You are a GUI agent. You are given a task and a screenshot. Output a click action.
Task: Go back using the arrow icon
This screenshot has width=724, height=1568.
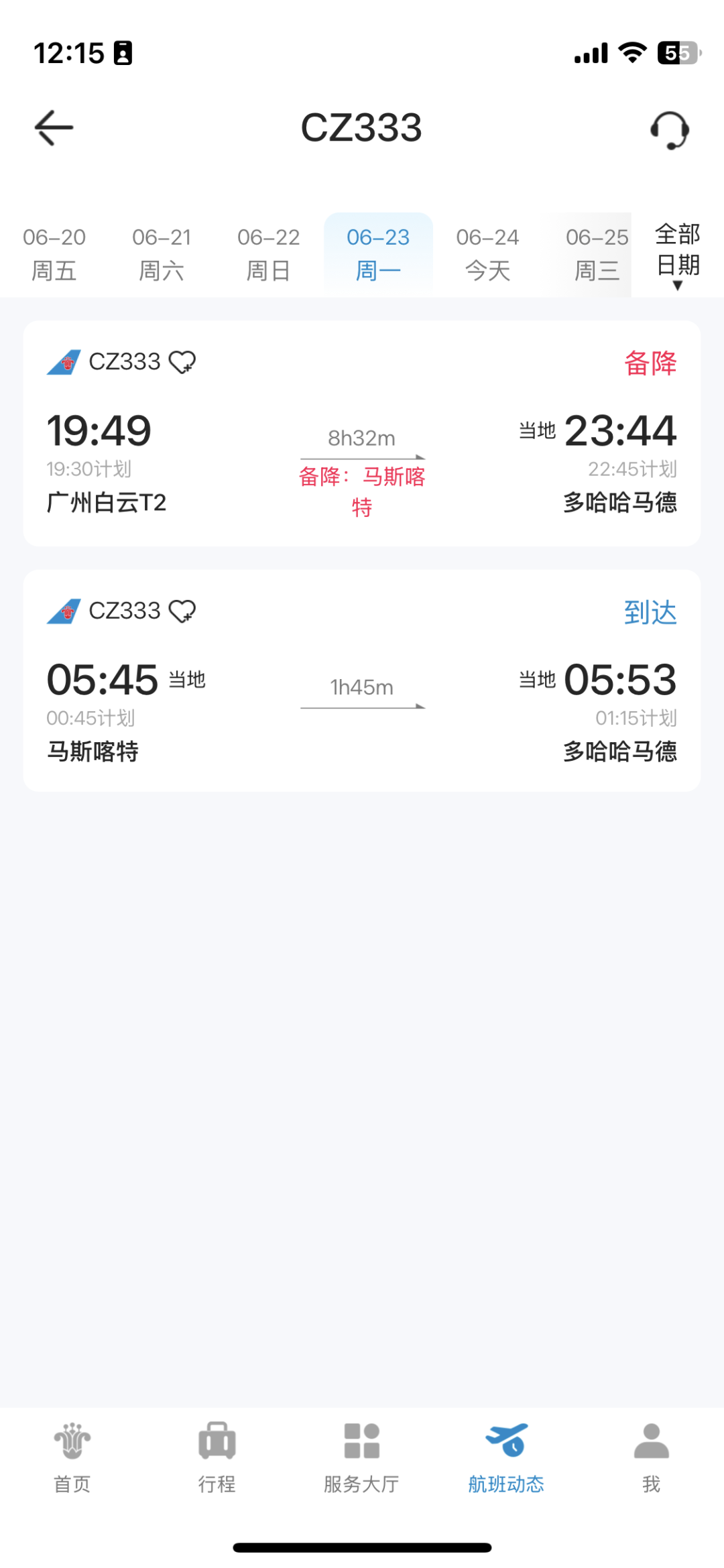click(x=54, y=127)
